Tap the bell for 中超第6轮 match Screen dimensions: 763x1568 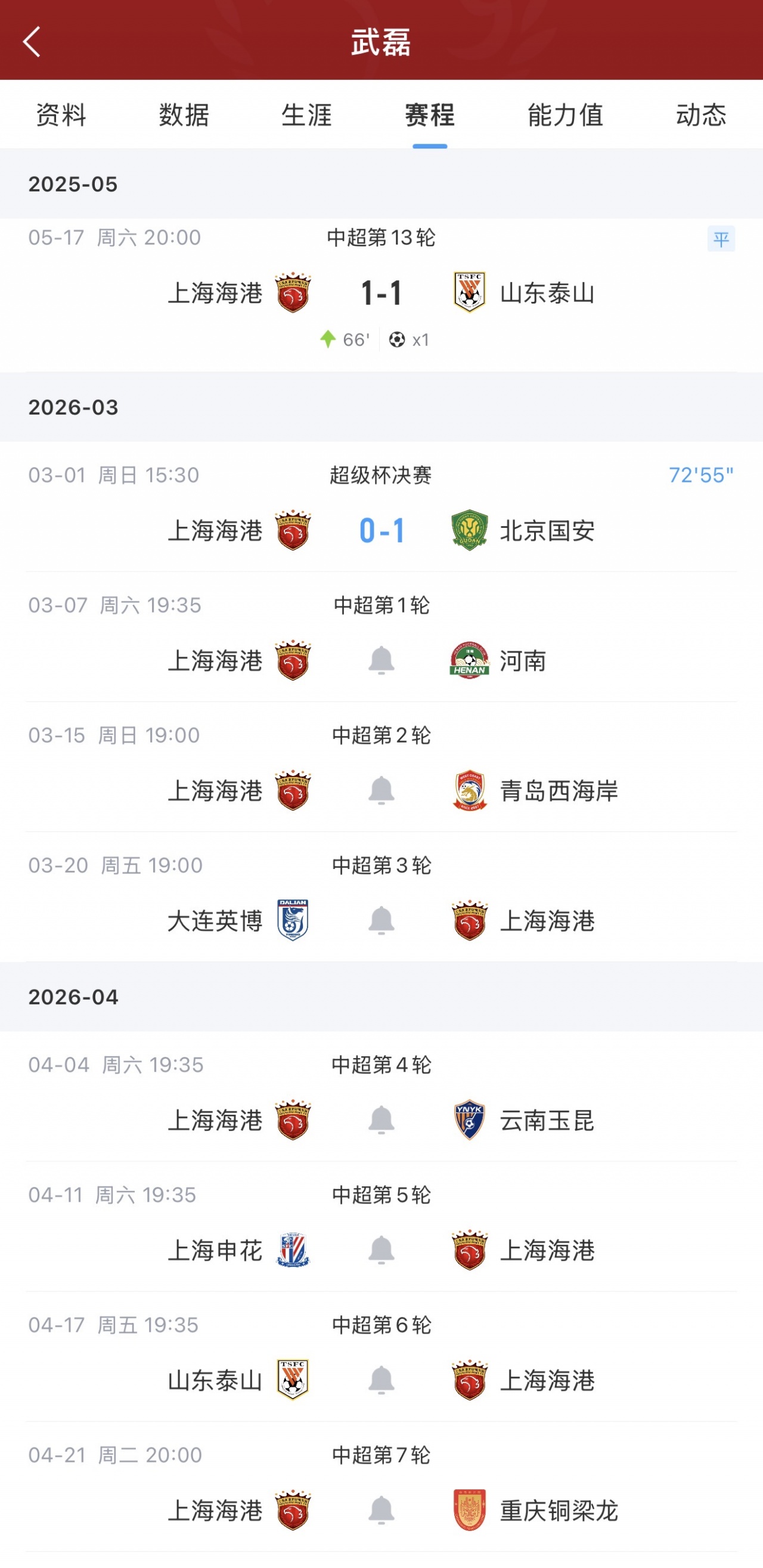point(381,1380)
